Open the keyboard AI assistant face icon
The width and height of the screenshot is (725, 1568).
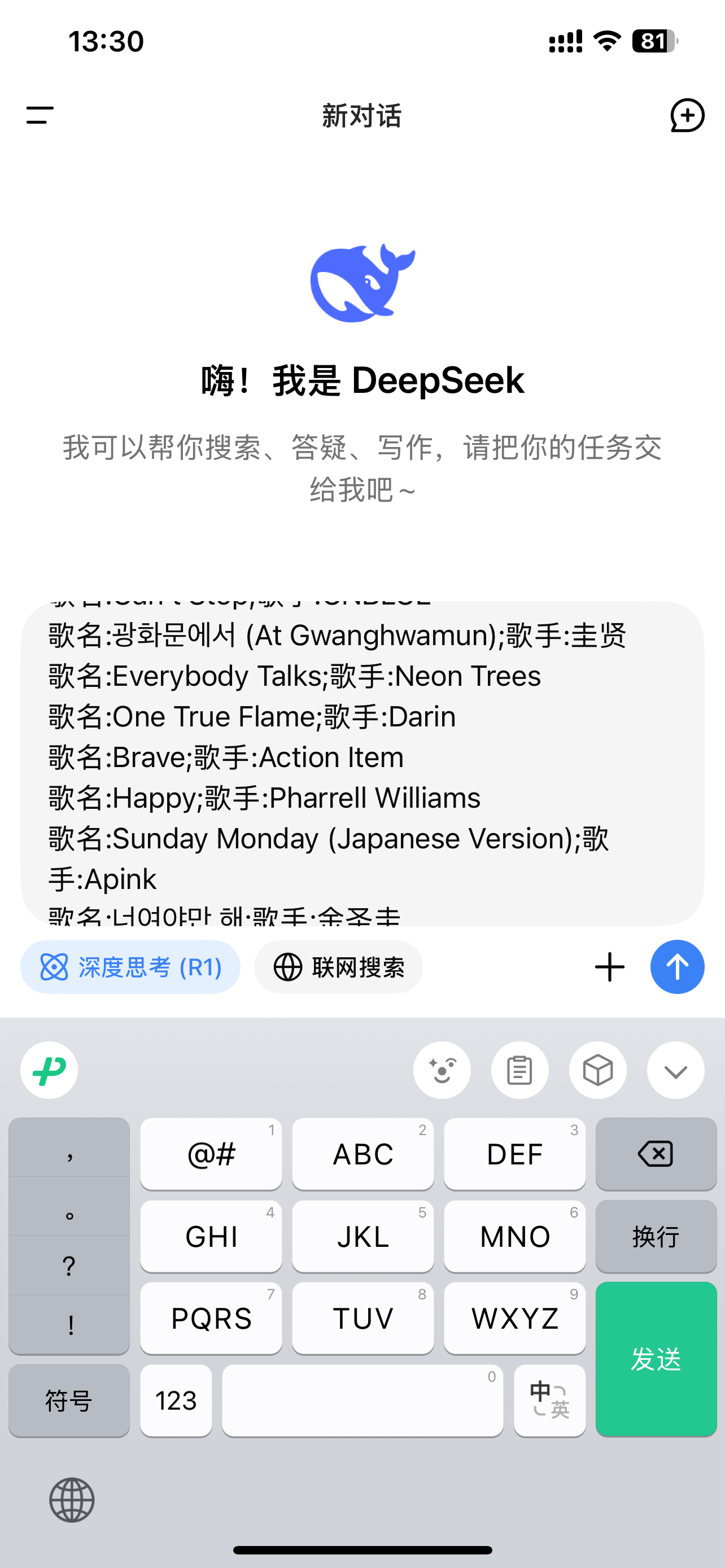click(442, 1070)
